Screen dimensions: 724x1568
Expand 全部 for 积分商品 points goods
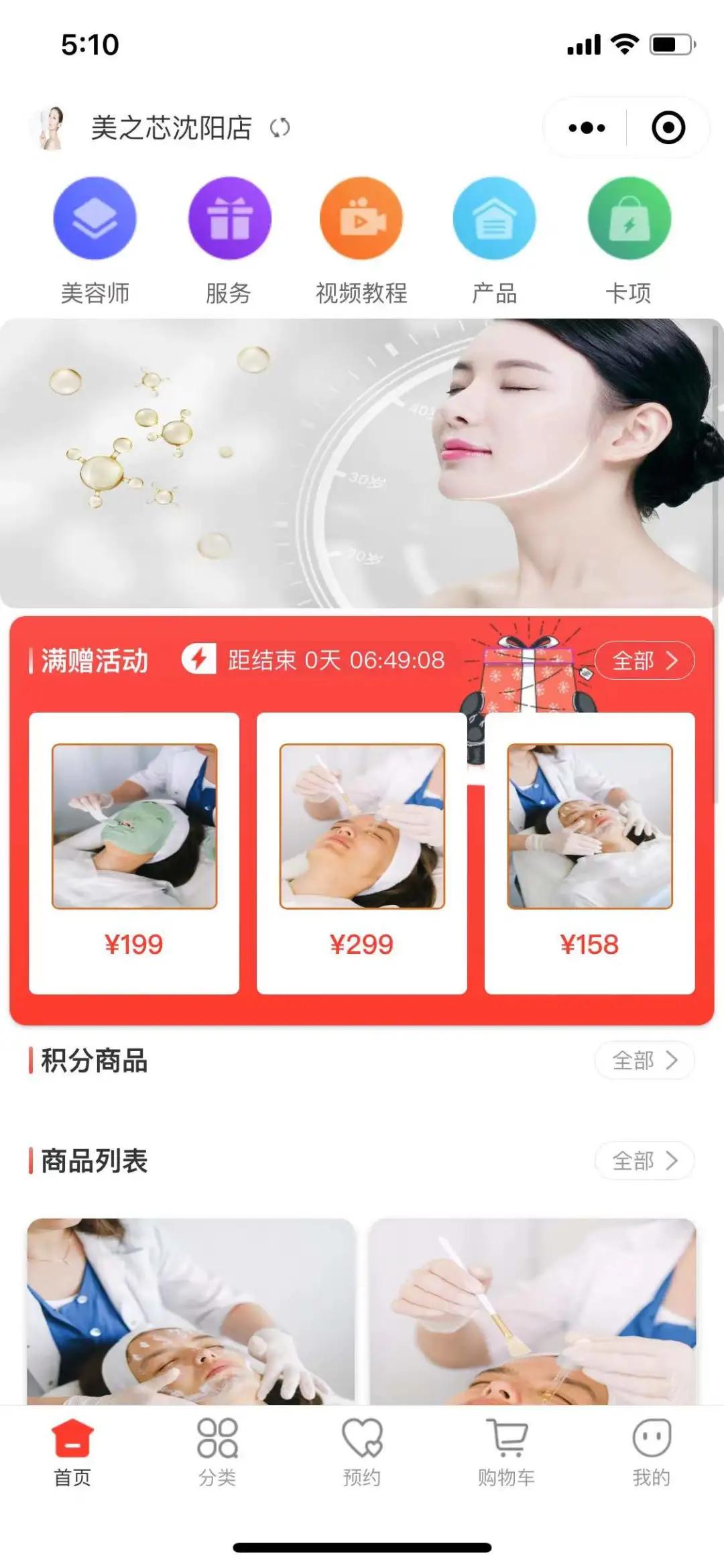click(x=644, y=1060)
